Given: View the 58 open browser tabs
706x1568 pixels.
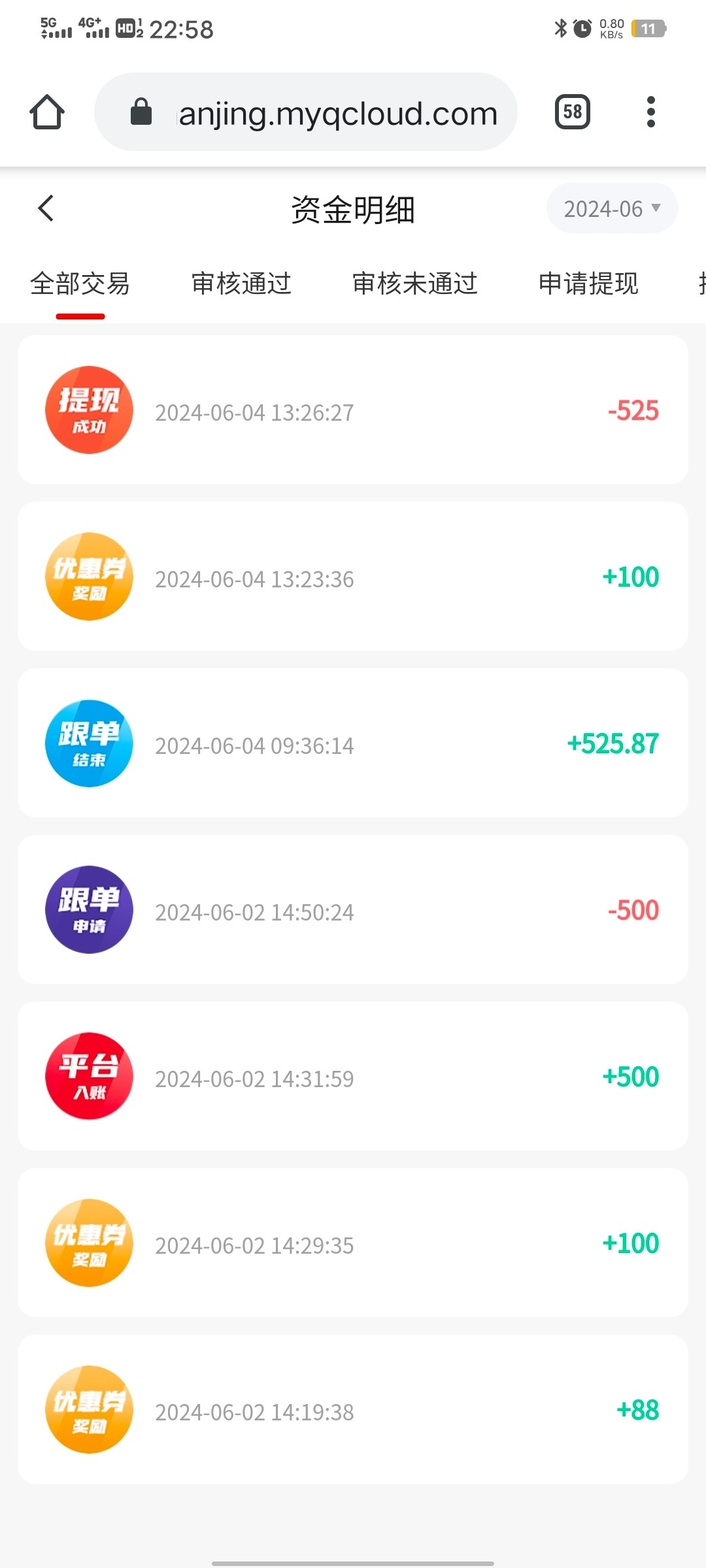Looking at the screenshot, I should (x=572, y=112).
